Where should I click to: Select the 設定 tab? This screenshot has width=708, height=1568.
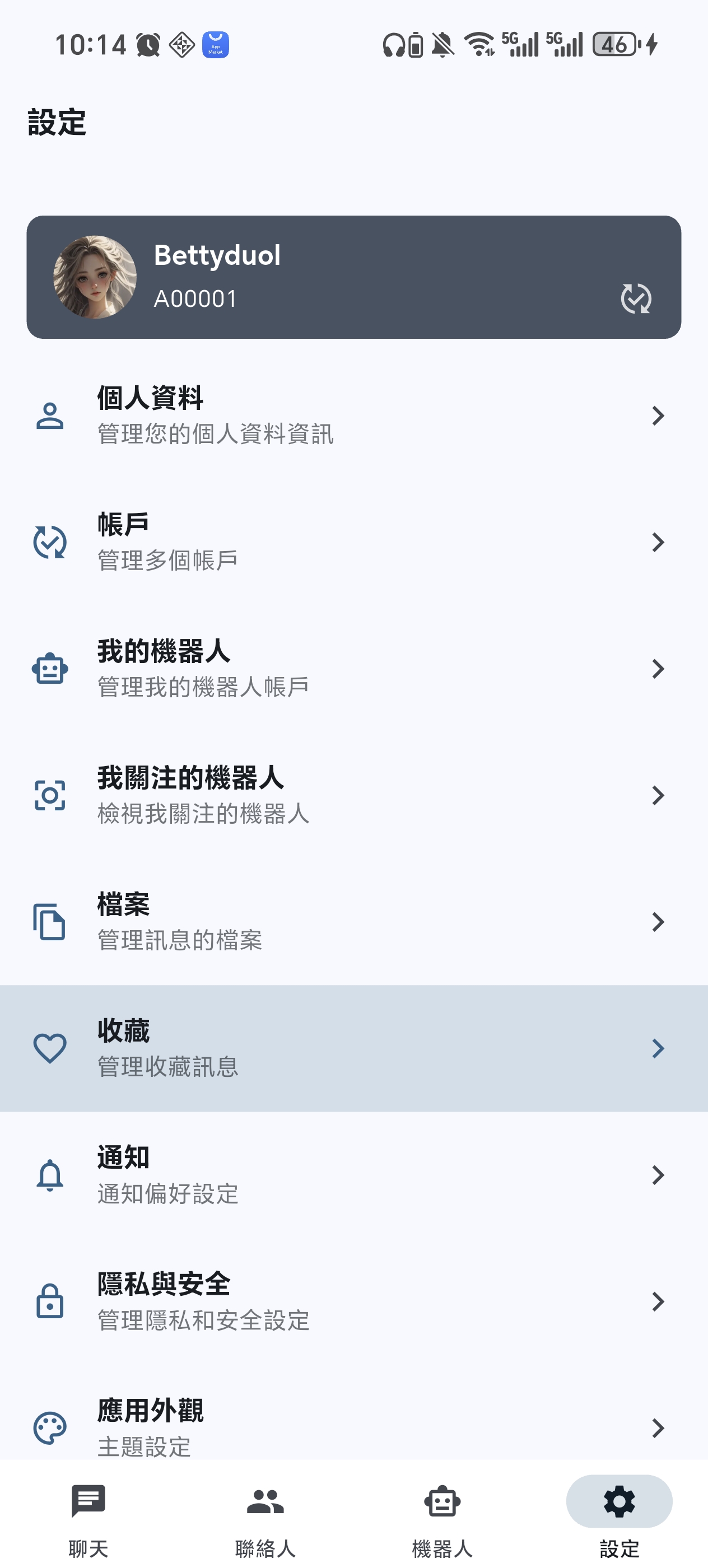(619, 1517)
